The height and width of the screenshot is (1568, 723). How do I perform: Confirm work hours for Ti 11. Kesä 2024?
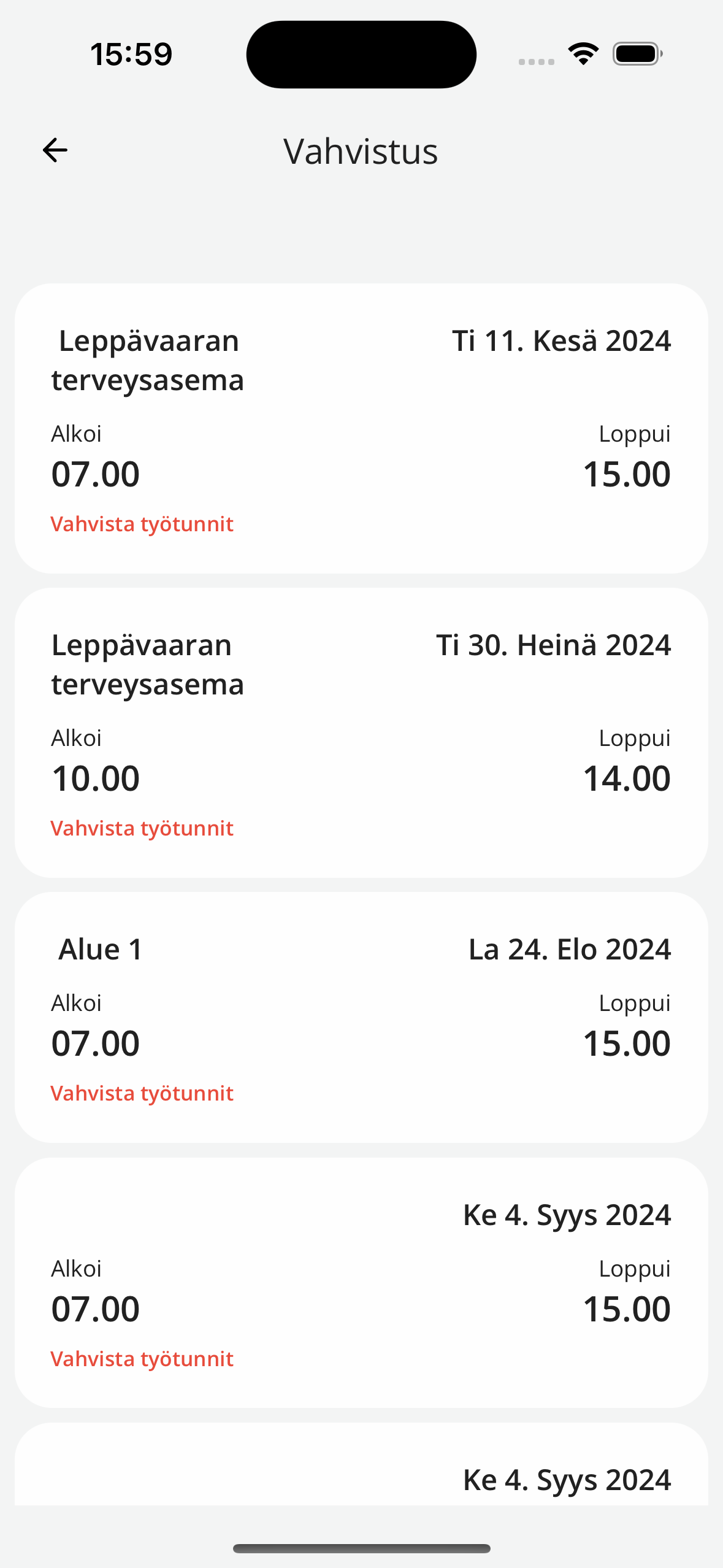coord(142,525)
